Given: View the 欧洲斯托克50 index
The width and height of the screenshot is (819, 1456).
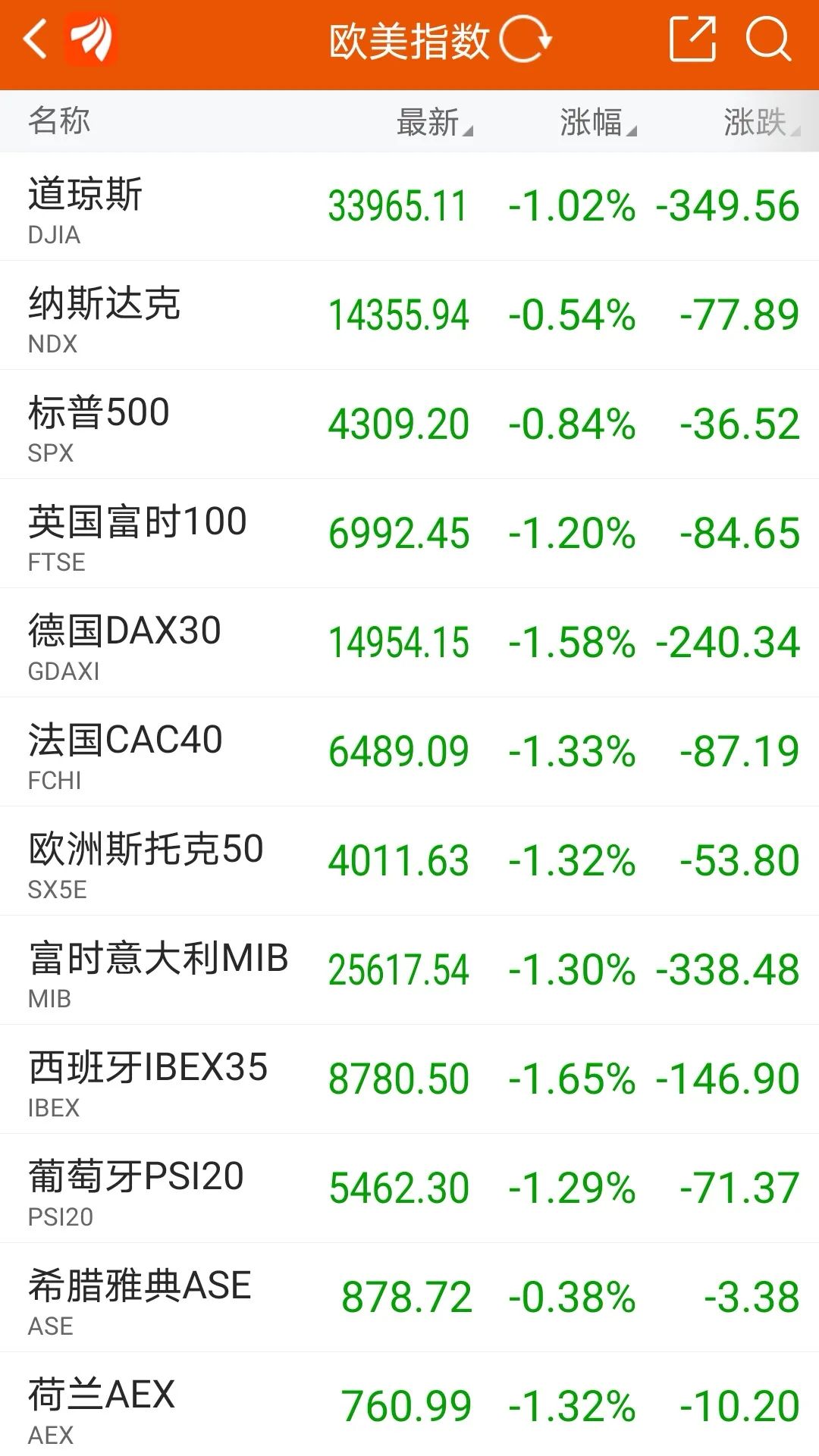Looking at the screenshot, I should click(x=409, y=862).
